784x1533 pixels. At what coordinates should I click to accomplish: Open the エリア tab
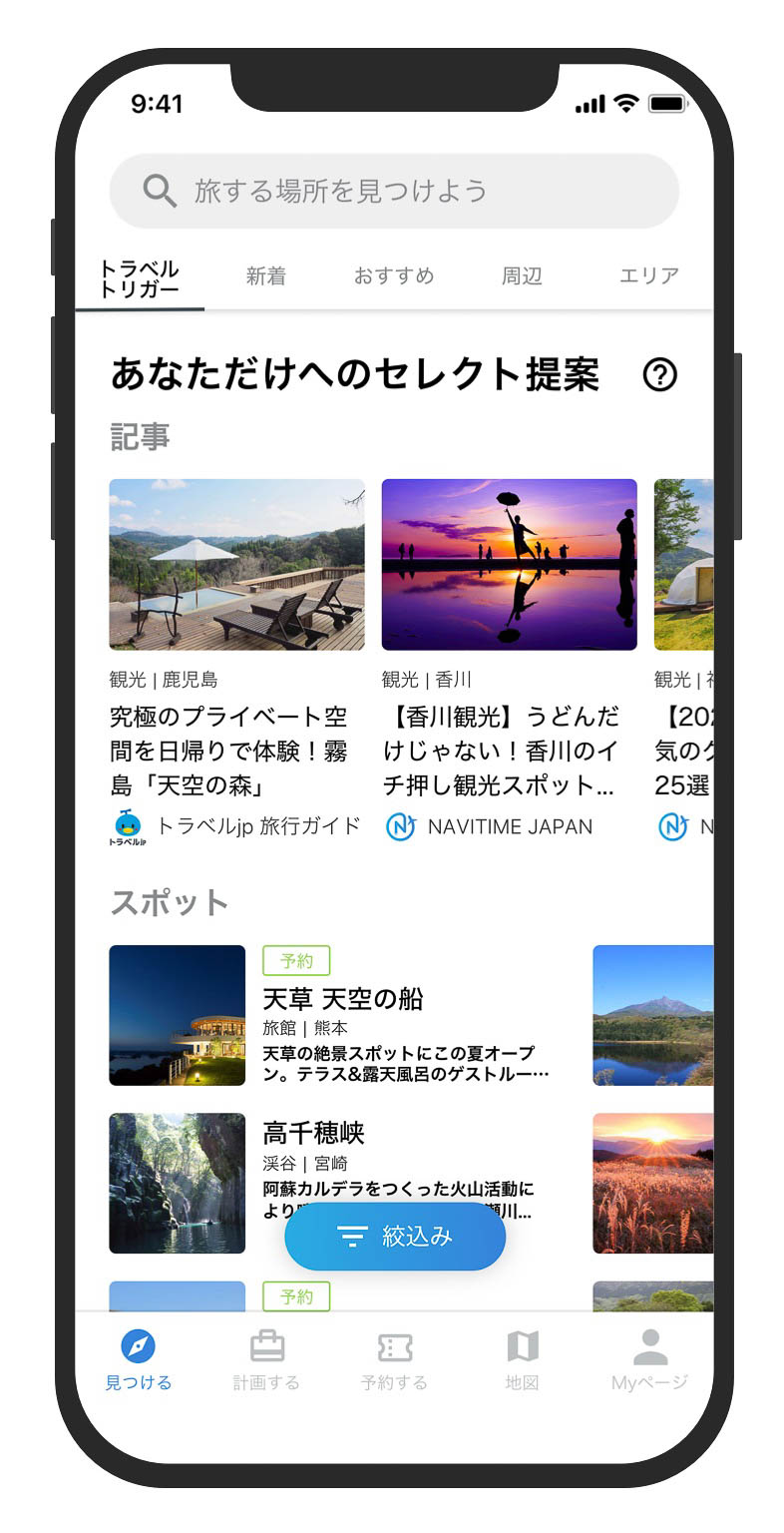[x=648, y=276]
